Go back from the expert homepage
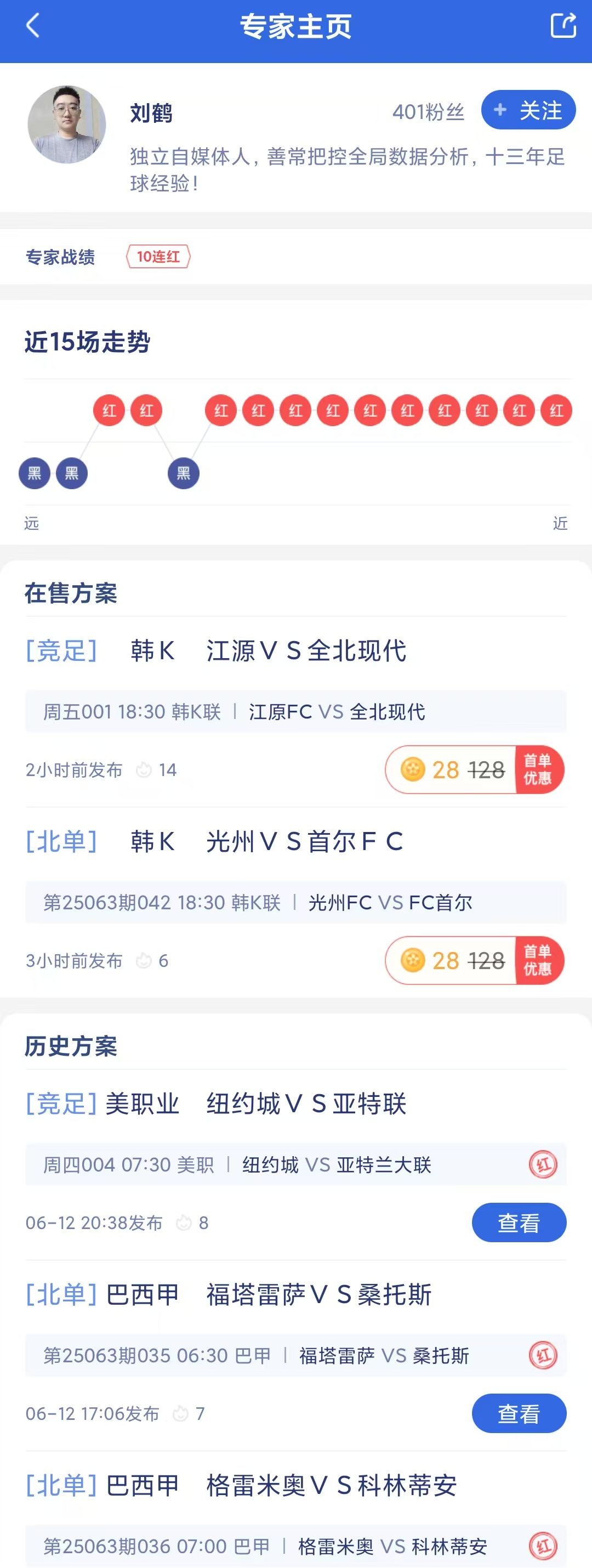The width and height of the screenshot is (592, 1568). [x=33, y=26]
